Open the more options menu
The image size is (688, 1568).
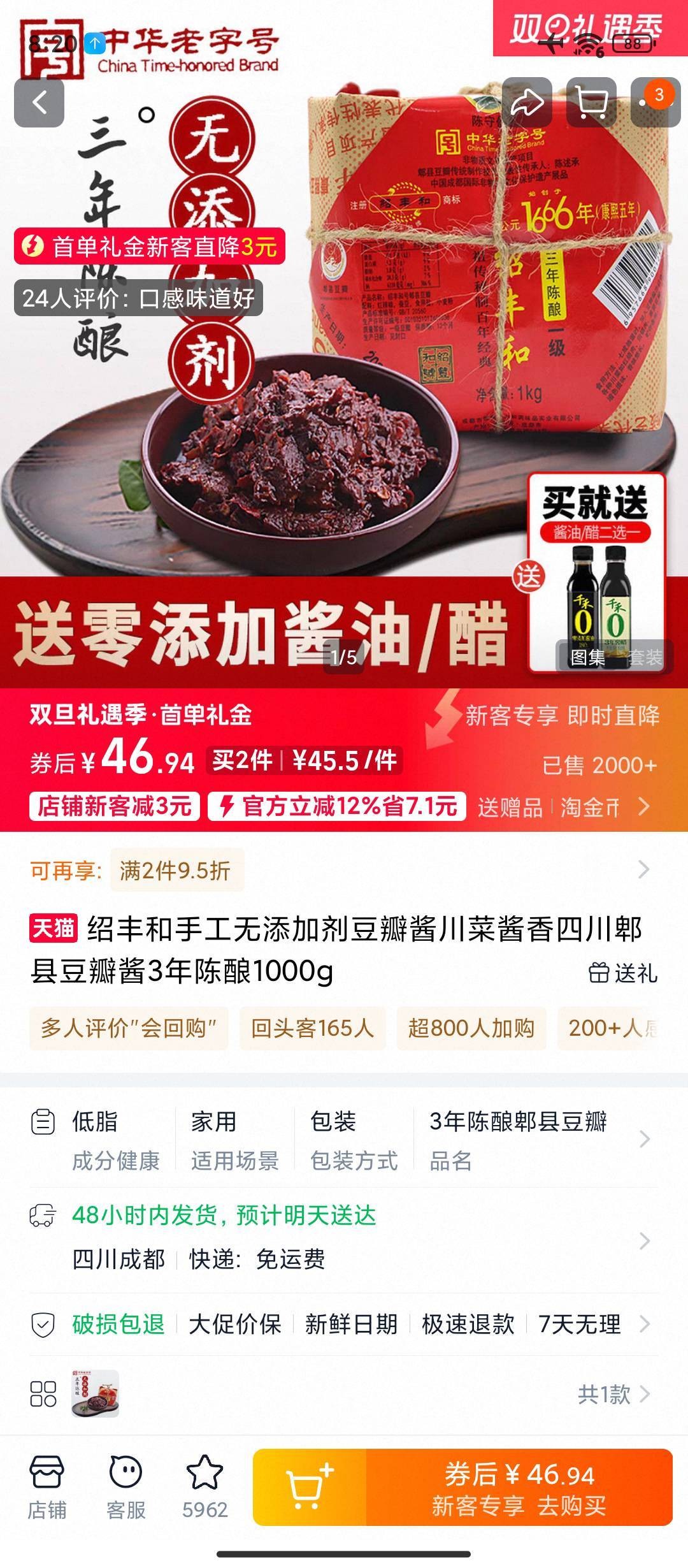click(x=655, y=103)
